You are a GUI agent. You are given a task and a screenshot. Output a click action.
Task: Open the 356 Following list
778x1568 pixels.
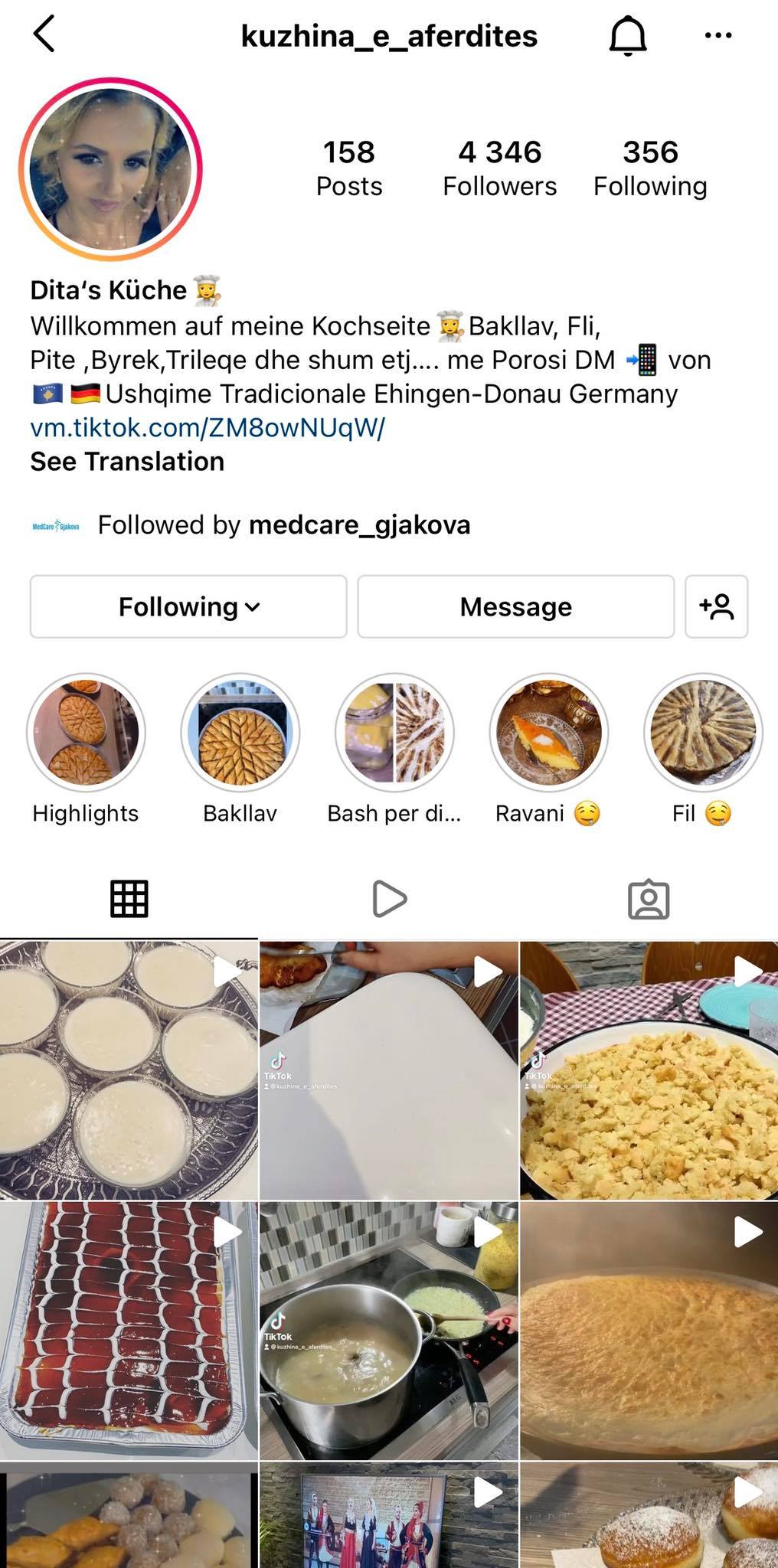point(650,168)
